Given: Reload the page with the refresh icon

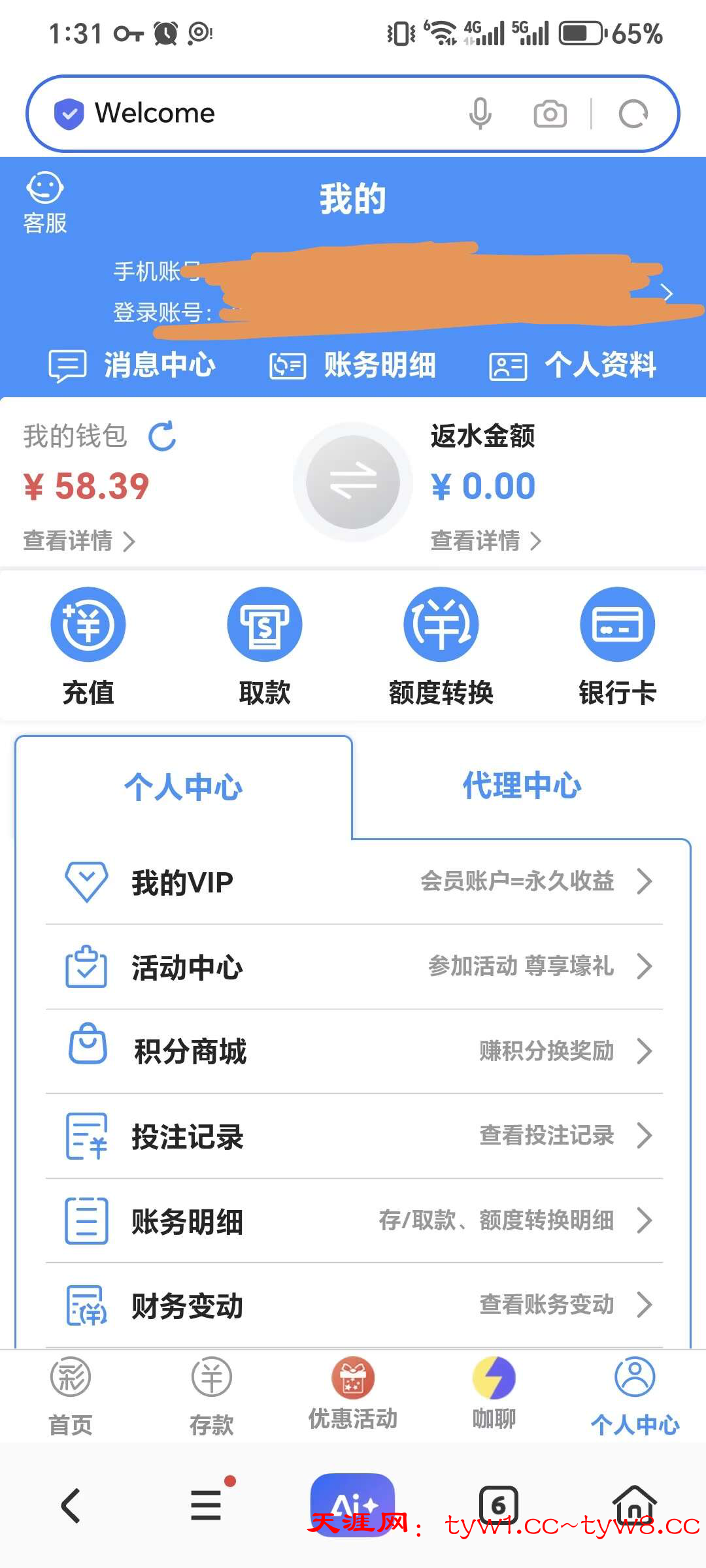Looking at the screenshot, I should pos(633,114).
